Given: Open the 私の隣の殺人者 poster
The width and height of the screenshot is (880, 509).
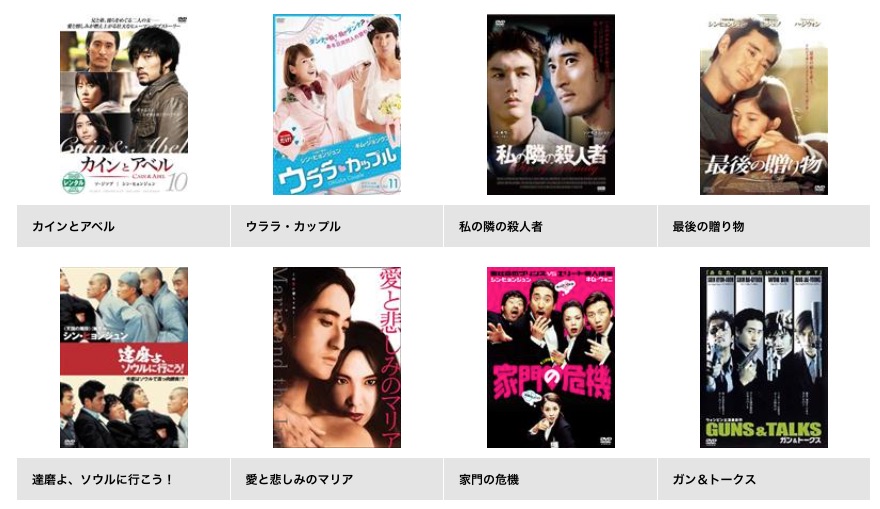Looking at the screenshot, I should (550, 104).
